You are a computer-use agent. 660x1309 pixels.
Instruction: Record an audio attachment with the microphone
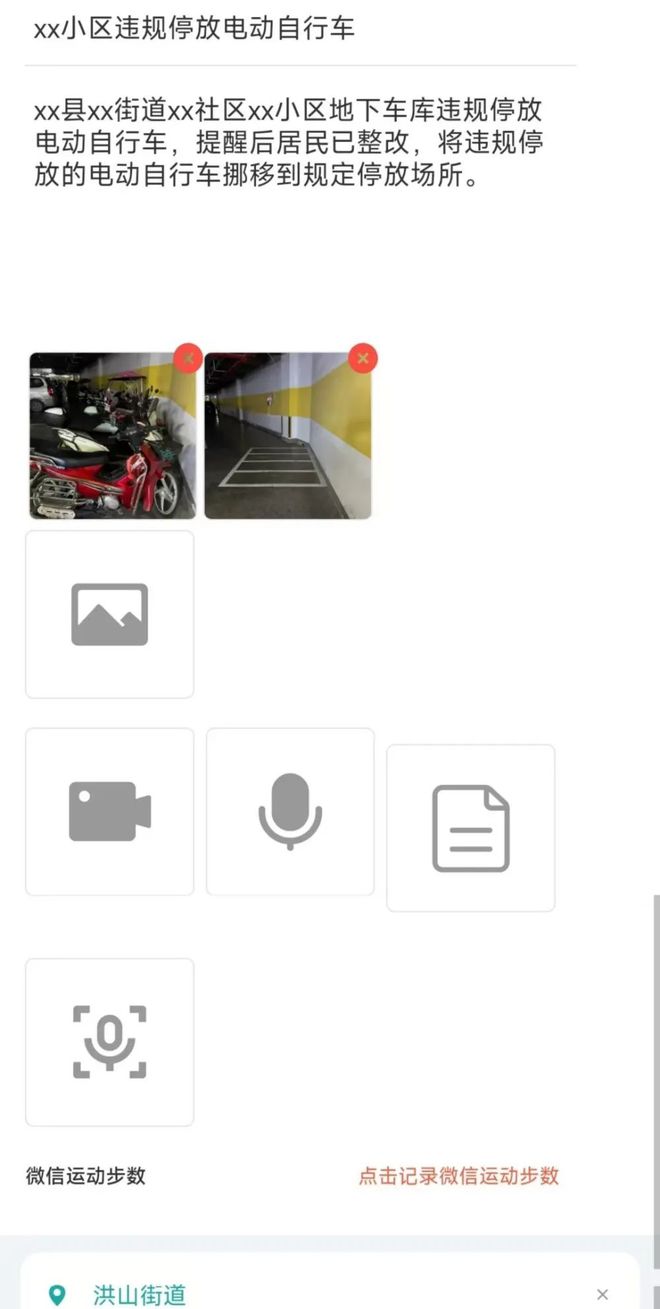[290, 811]
